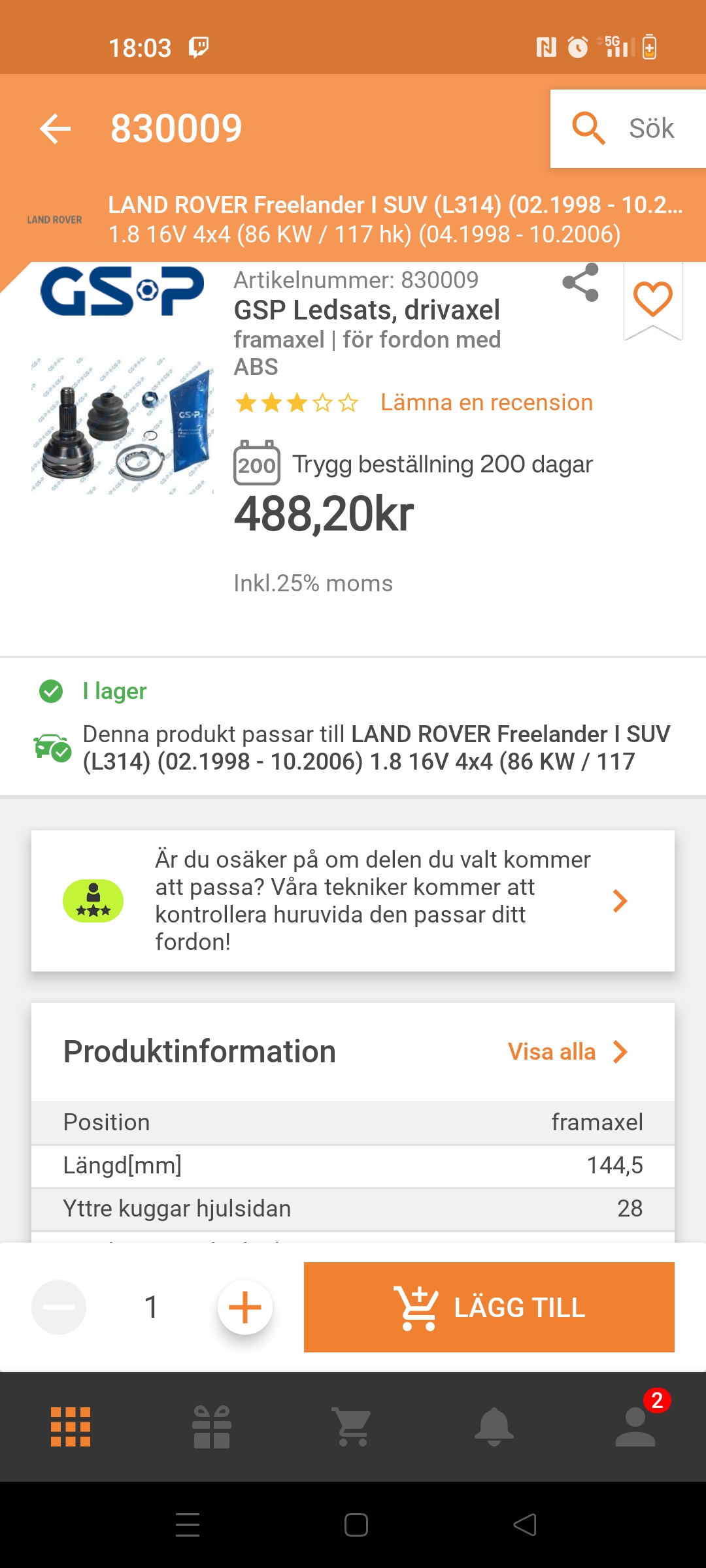Increase quantity with plus button

coord(245,1307)
